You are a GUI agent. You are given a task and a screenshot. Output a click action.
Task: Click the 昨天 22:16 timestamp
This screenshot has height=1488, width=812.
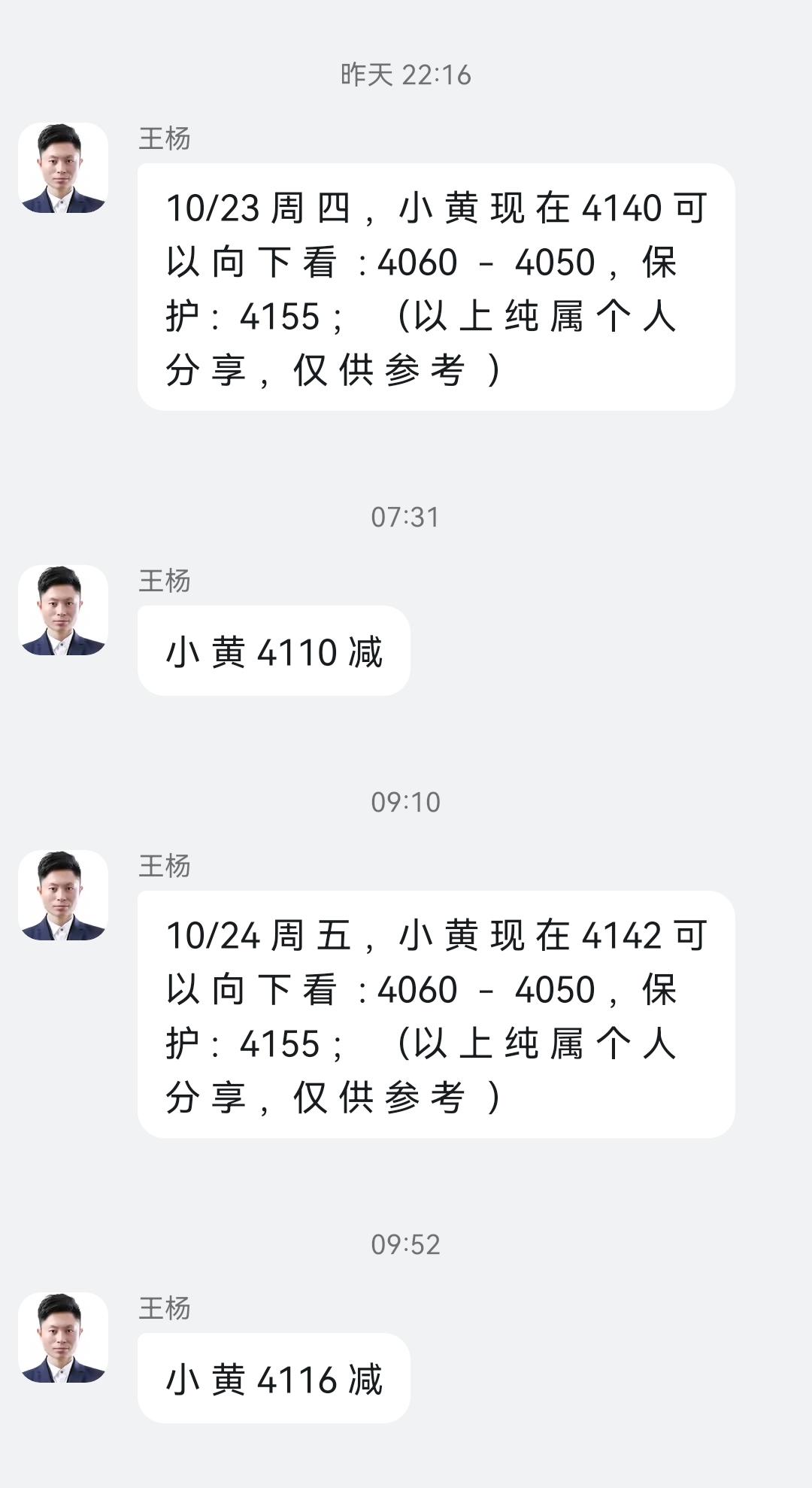tap(406, 73)
